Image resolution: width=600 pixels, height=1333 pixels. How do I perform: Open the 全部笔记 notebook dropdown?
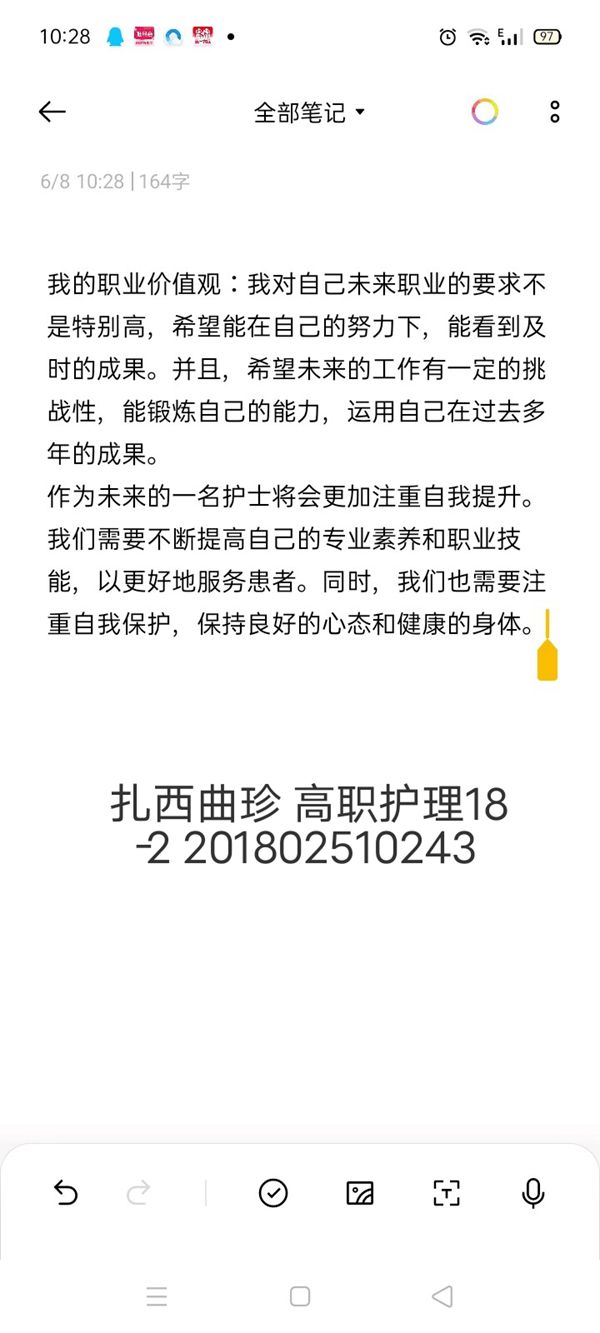309,112
